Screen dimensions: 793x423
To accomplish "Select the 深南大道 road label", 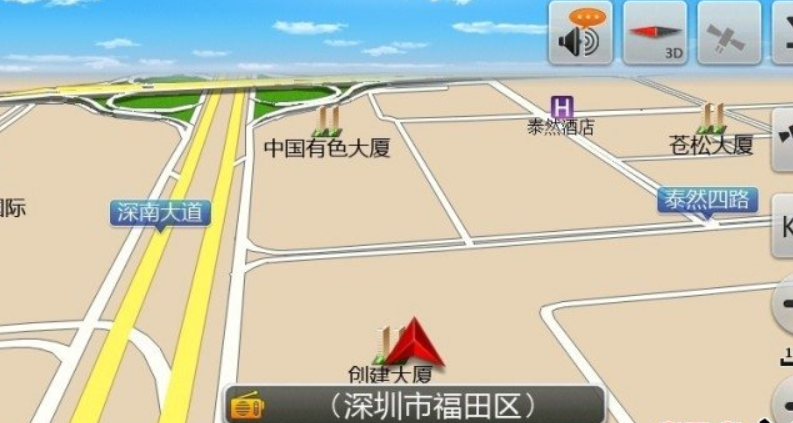I will [x=160, y=212].
